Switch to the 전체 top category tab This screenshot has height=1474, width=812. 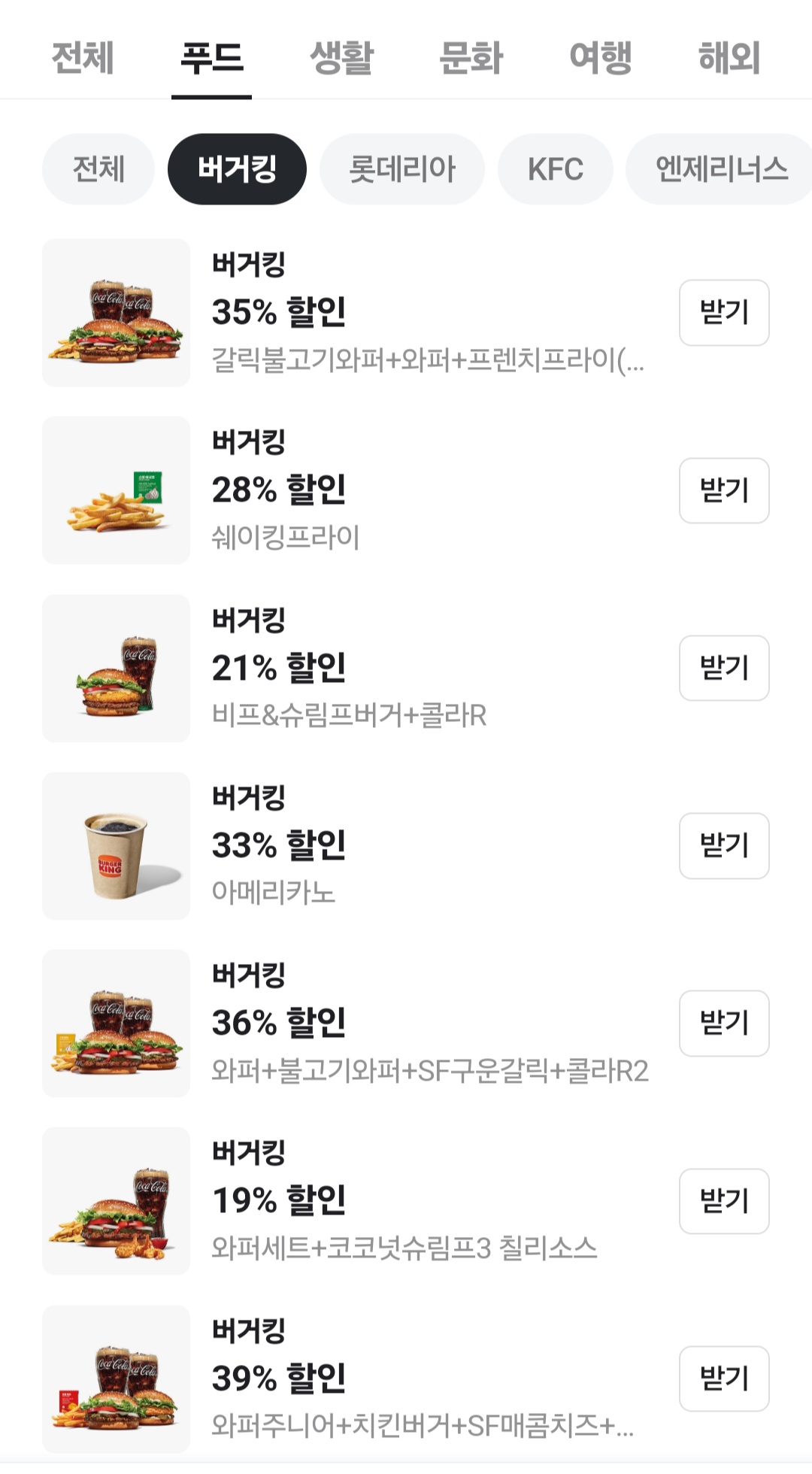click(83, 58)
